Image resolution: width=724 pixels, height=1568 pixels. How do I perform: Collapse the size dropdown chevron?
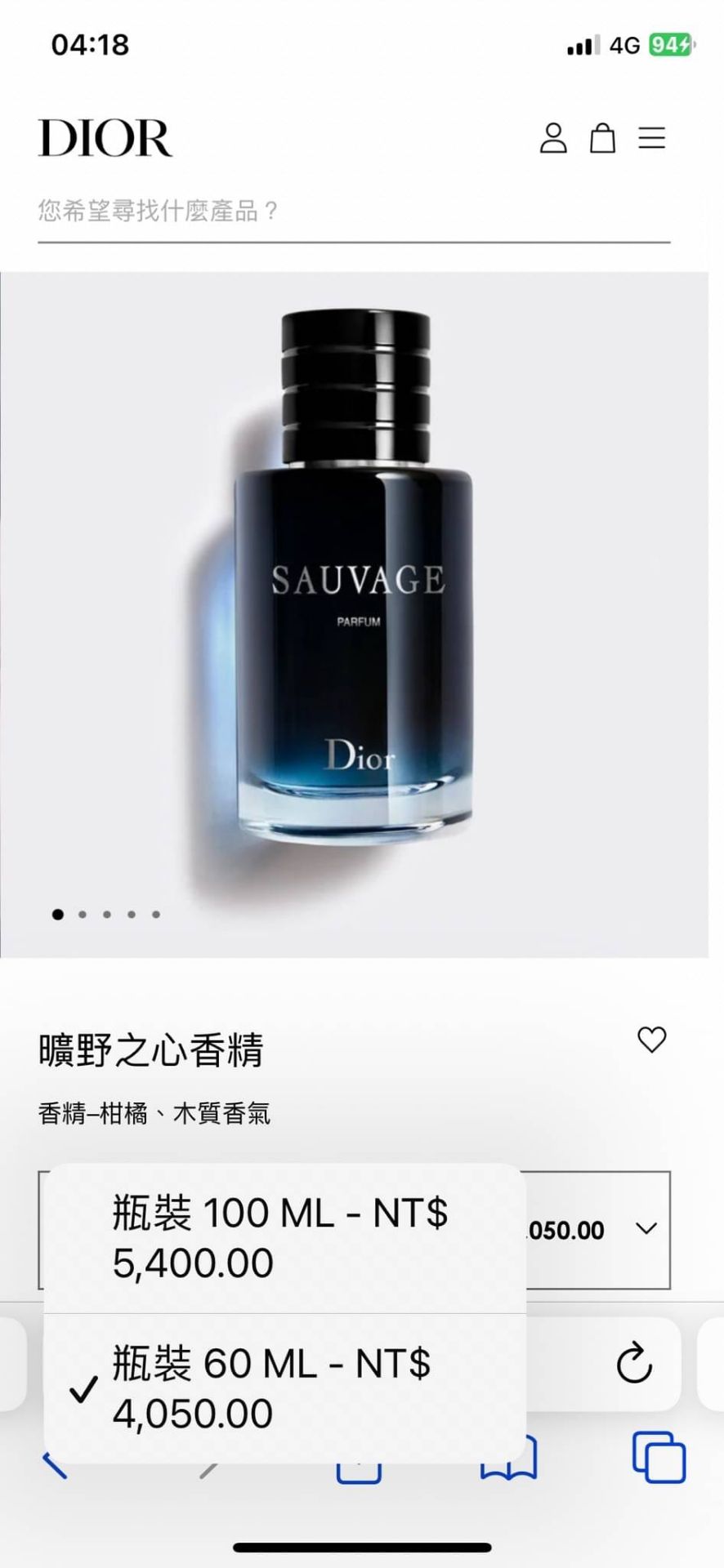coord(646,1229)
